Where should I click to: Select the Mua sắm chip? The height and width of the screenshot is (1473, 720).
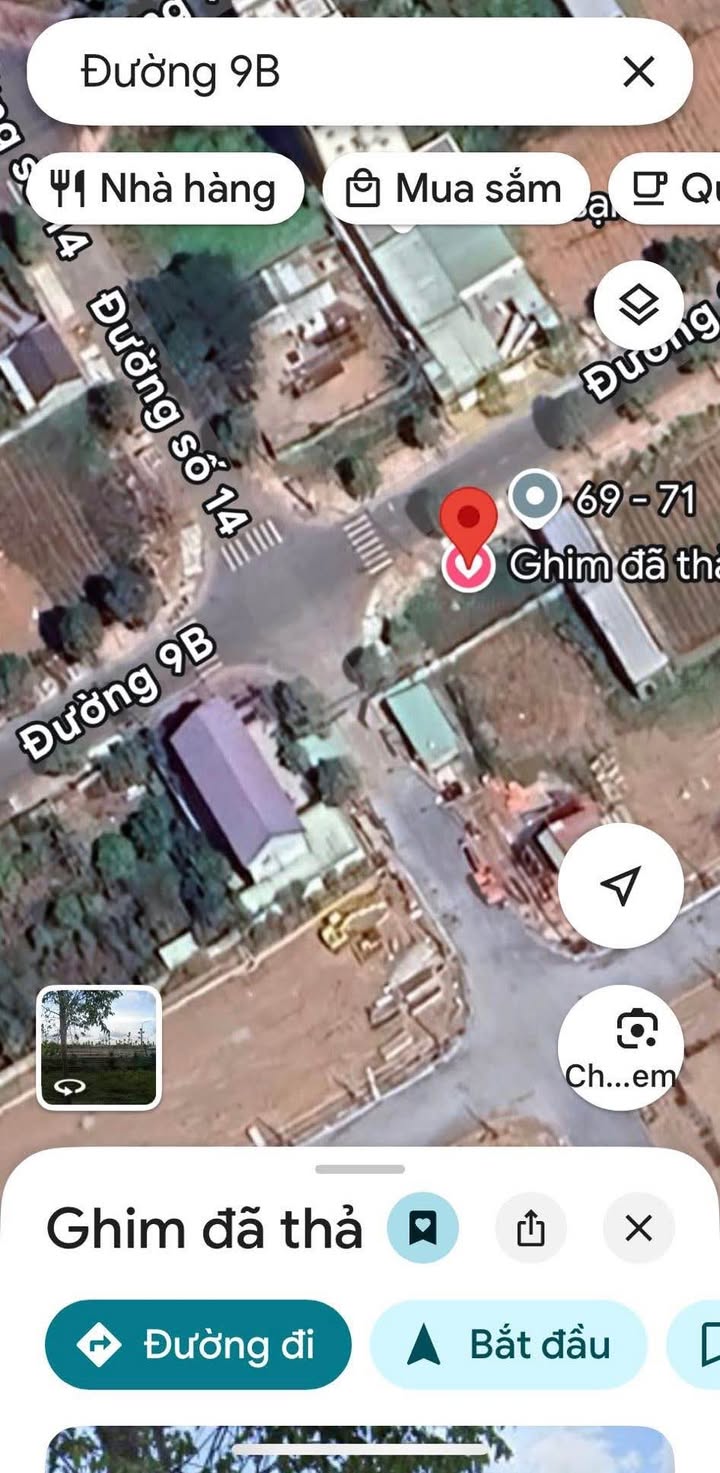[456, 188]
